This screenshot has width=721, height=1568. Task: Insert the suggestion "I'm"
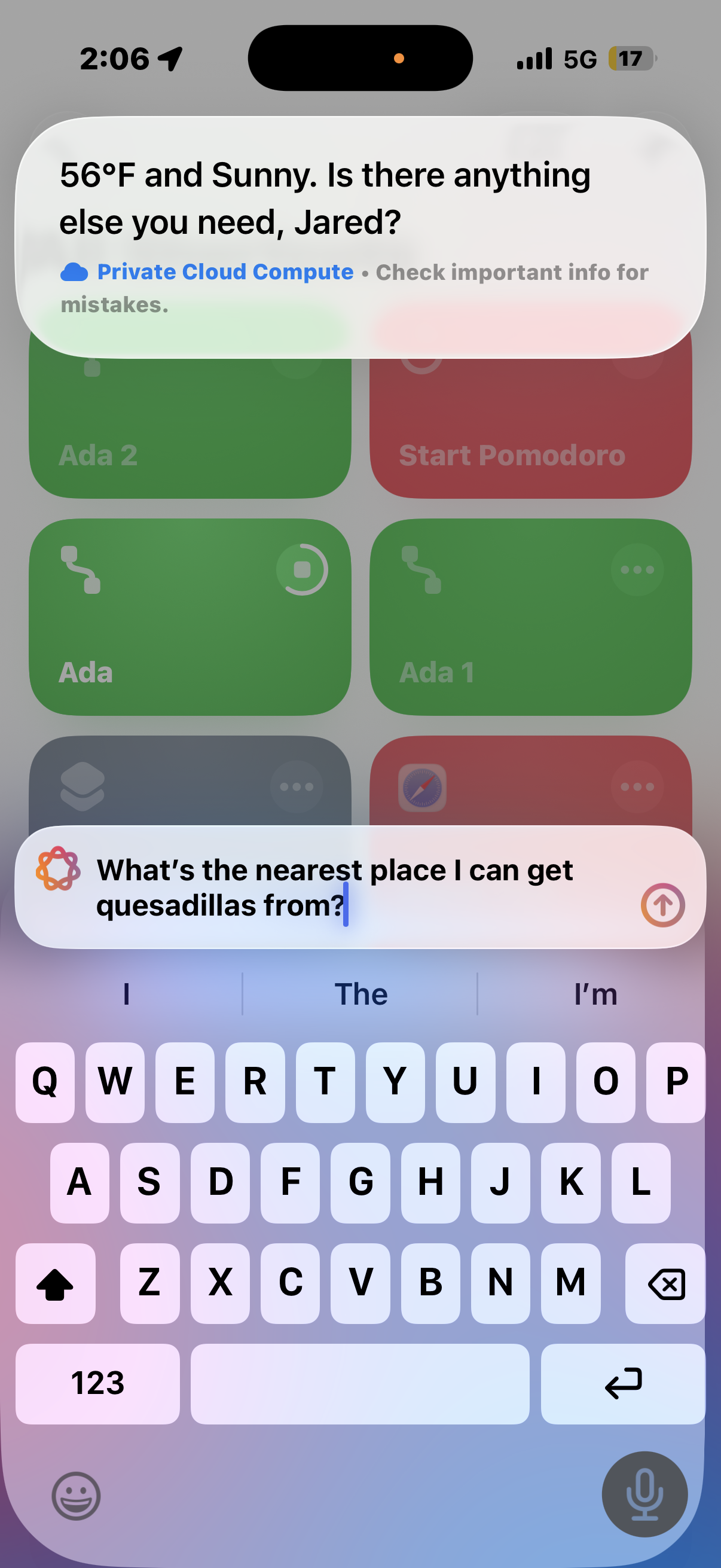595,994
